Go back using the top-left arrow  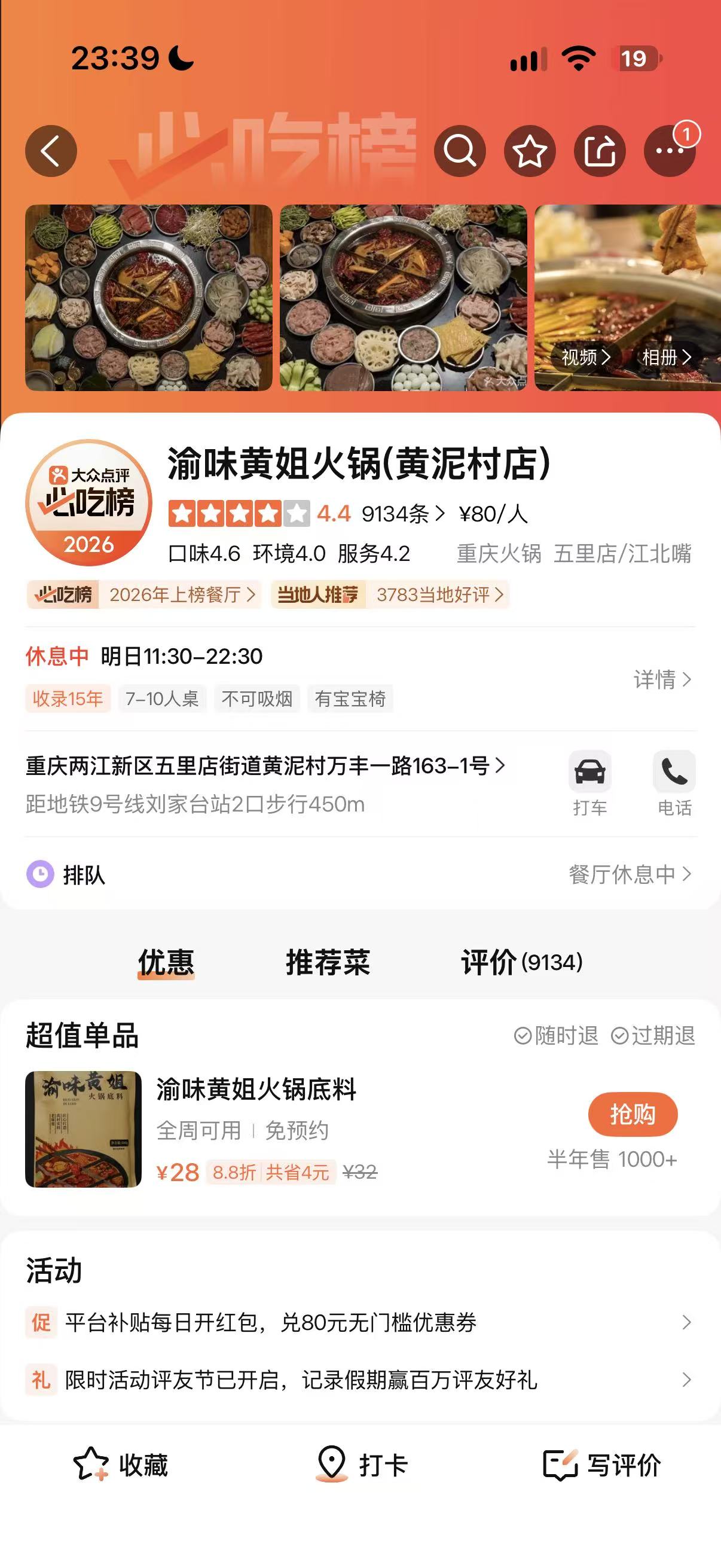coord(51,151)
